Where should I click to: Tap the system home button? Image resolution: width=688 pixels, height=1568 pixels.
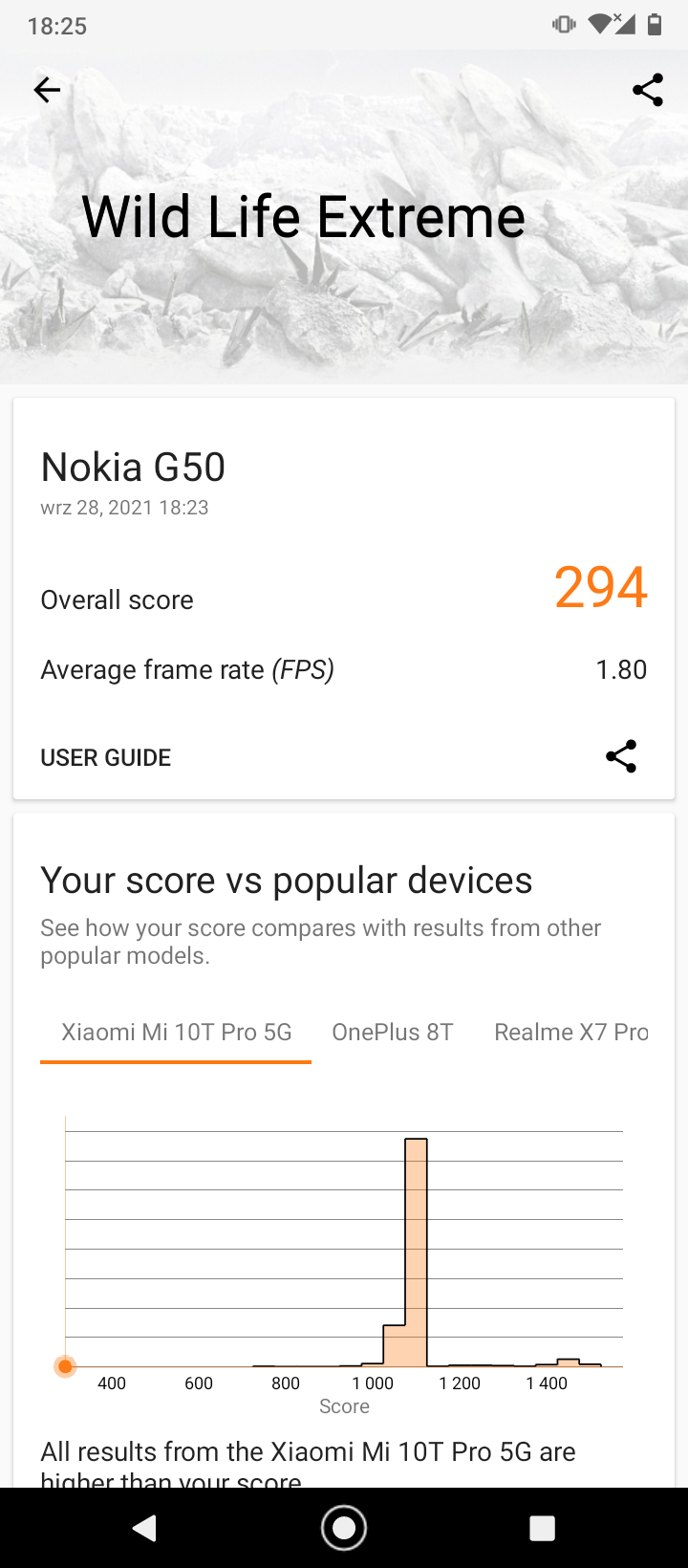tap(344, 1528)
